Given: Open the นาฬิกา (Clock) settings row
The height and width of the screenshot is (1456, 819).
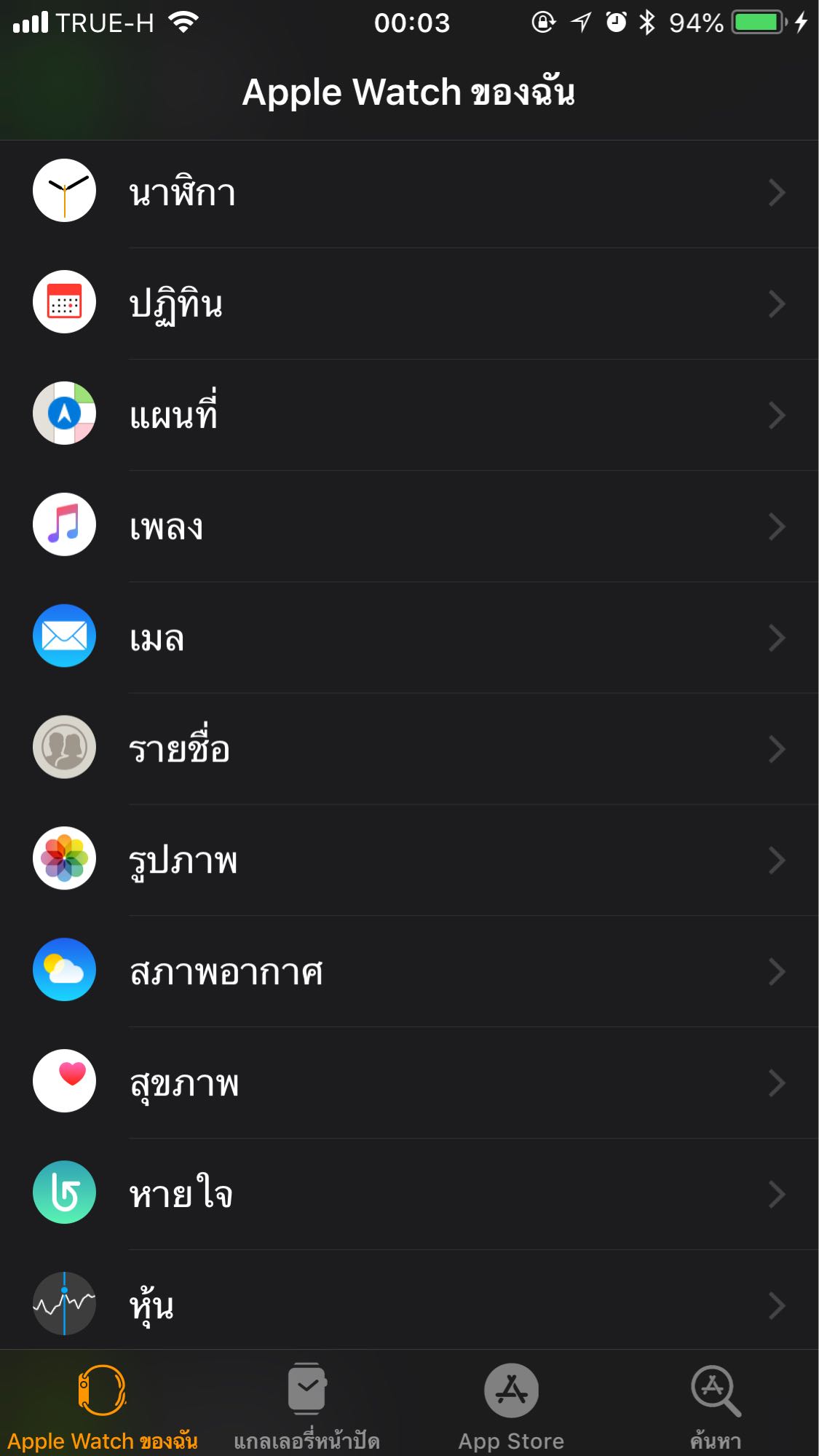Looking at the screenshot, I should click(x=409, y=193).
